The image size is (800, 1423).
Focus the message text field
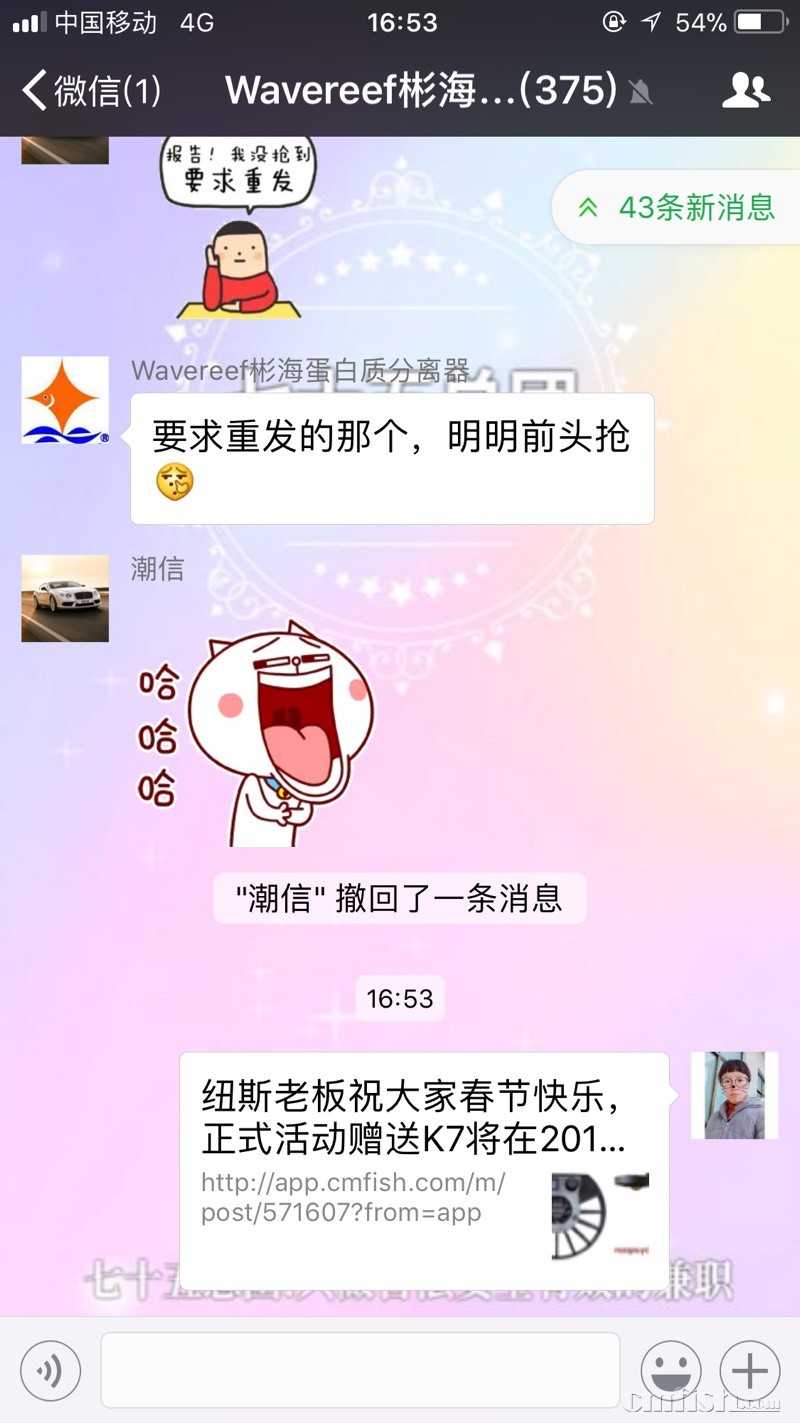coord(360,1370)
